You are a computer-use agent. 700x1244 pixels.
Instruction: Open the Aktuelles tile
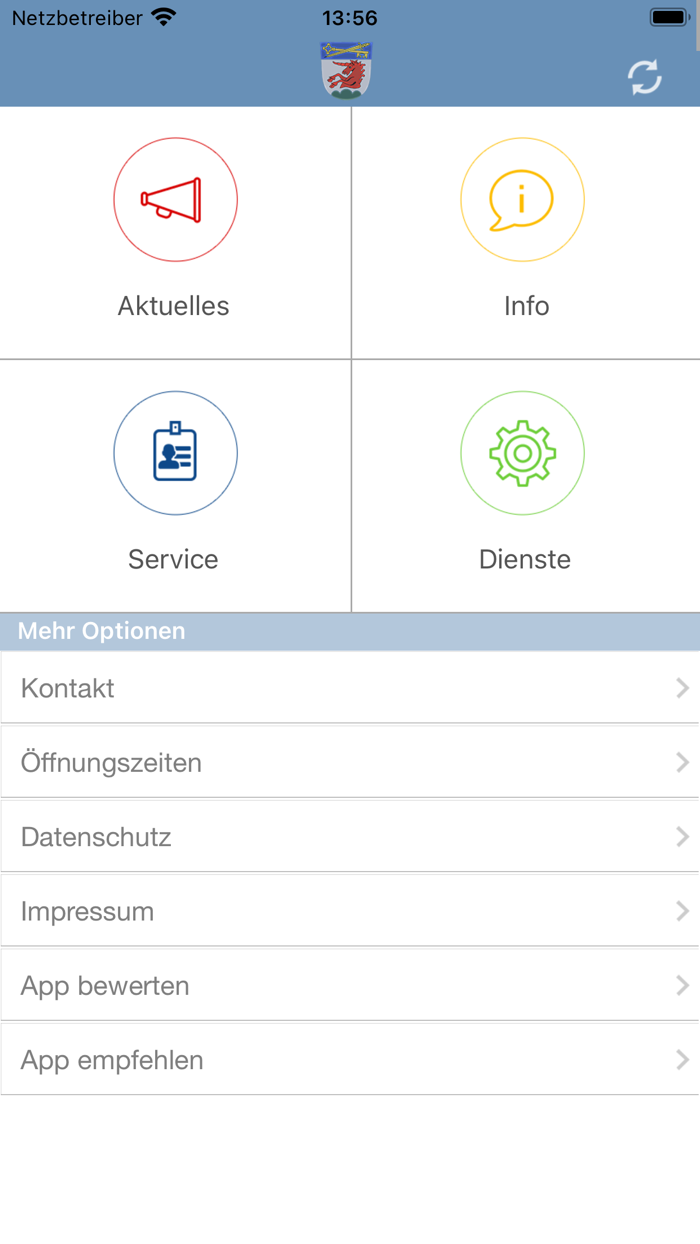(x=175, y=232)
